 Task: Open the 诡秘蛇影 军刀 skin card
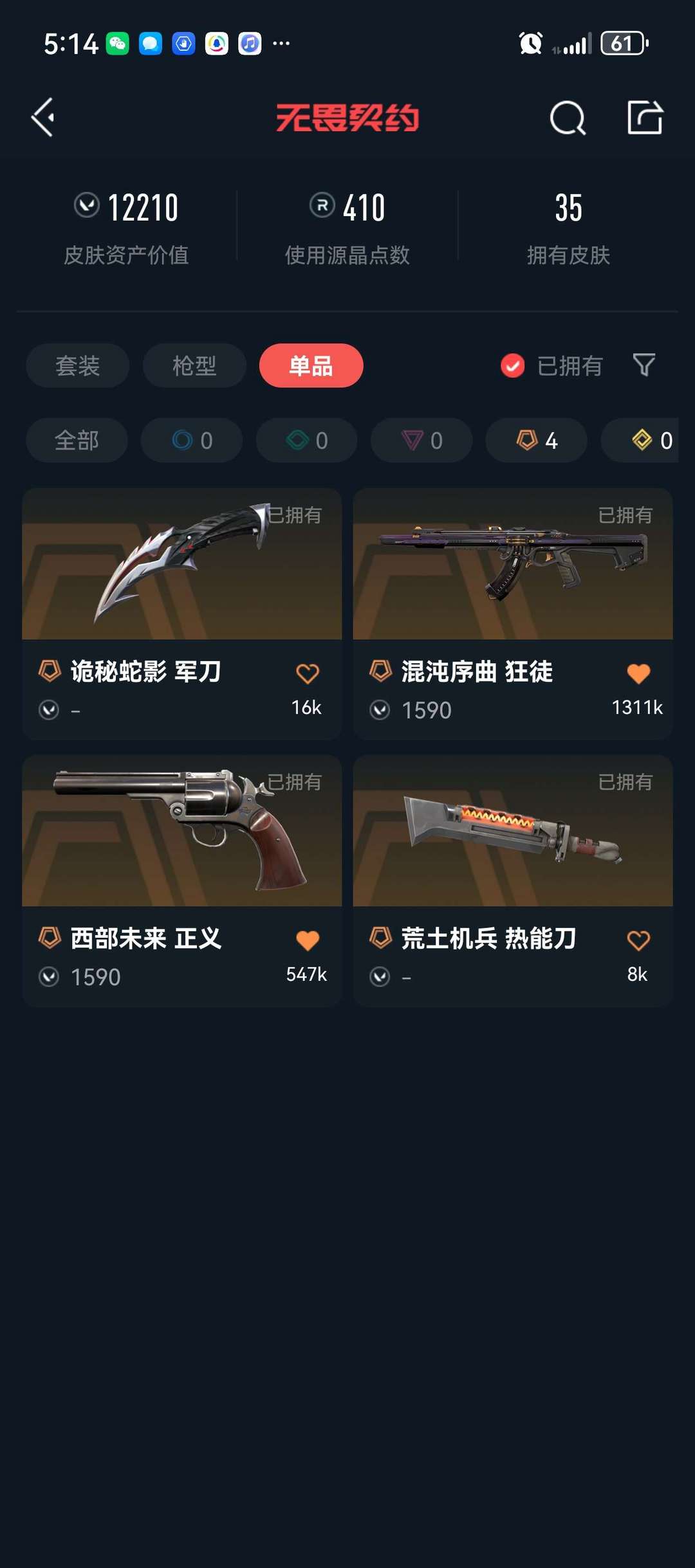[181, 614]
